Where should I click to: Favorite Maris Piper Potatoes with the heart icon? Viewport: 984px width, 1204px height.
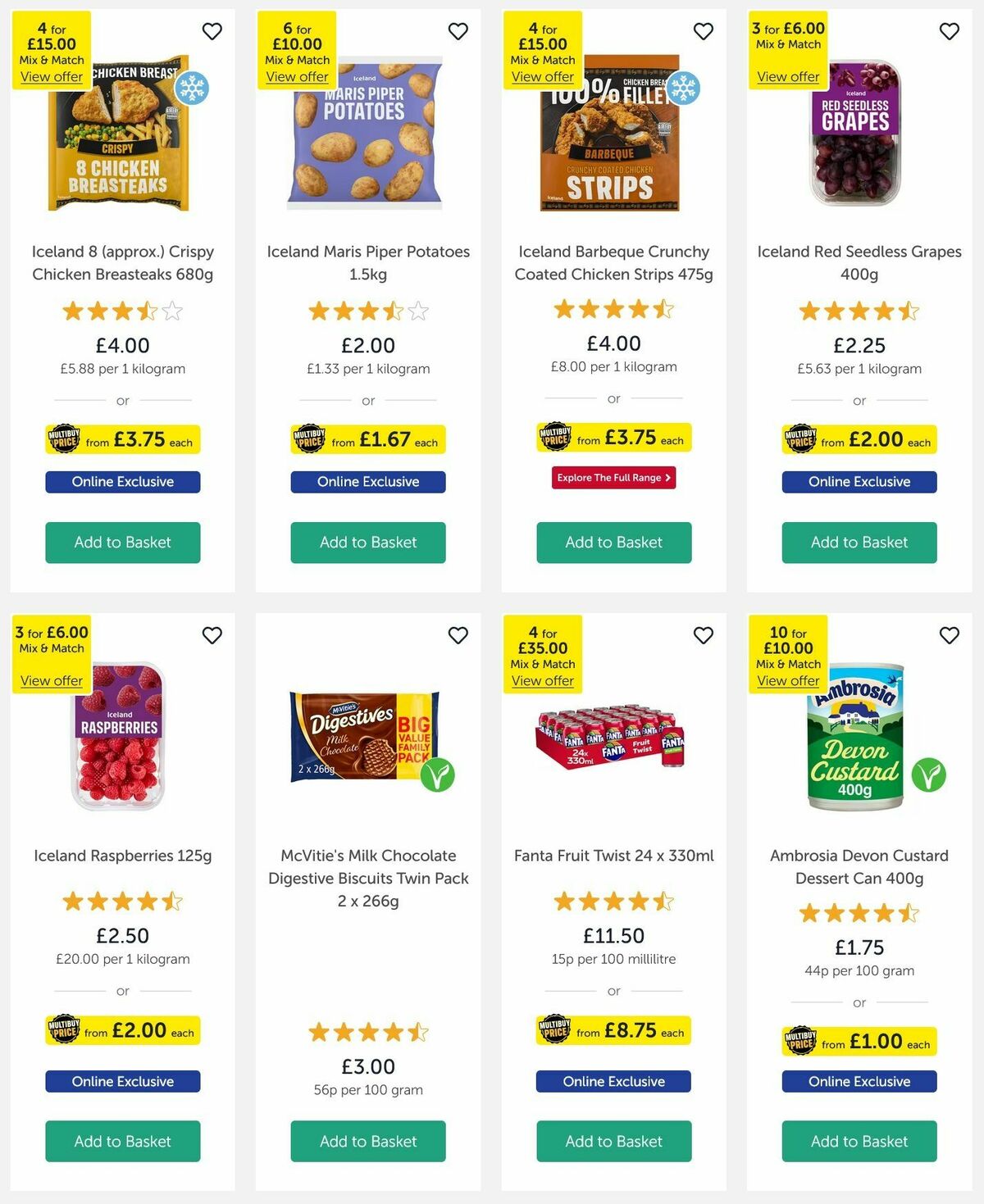458,31
